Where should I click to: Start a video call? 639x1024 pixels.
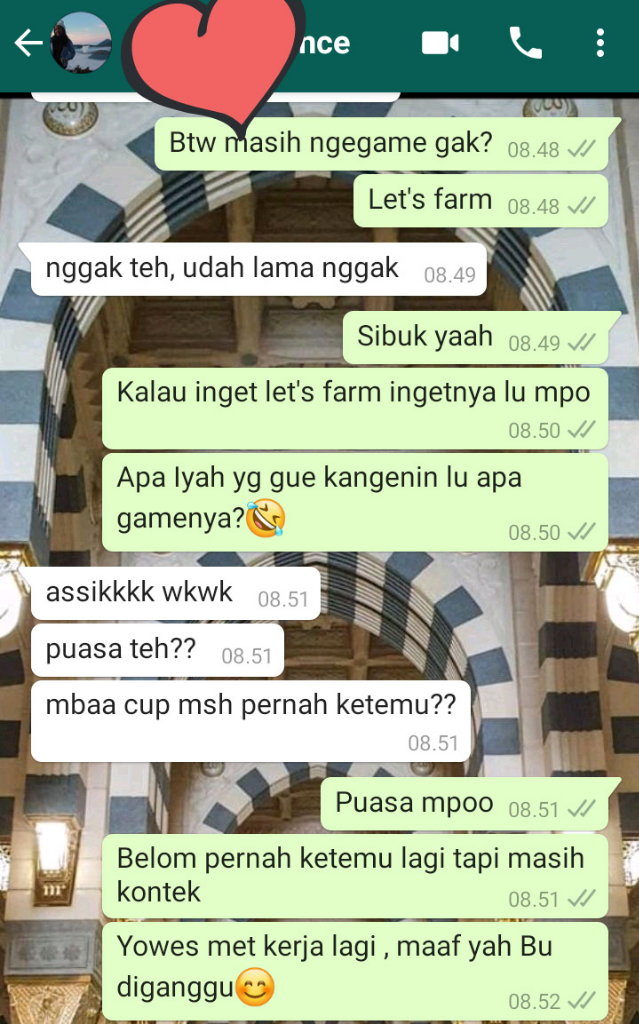pos(439,43)
